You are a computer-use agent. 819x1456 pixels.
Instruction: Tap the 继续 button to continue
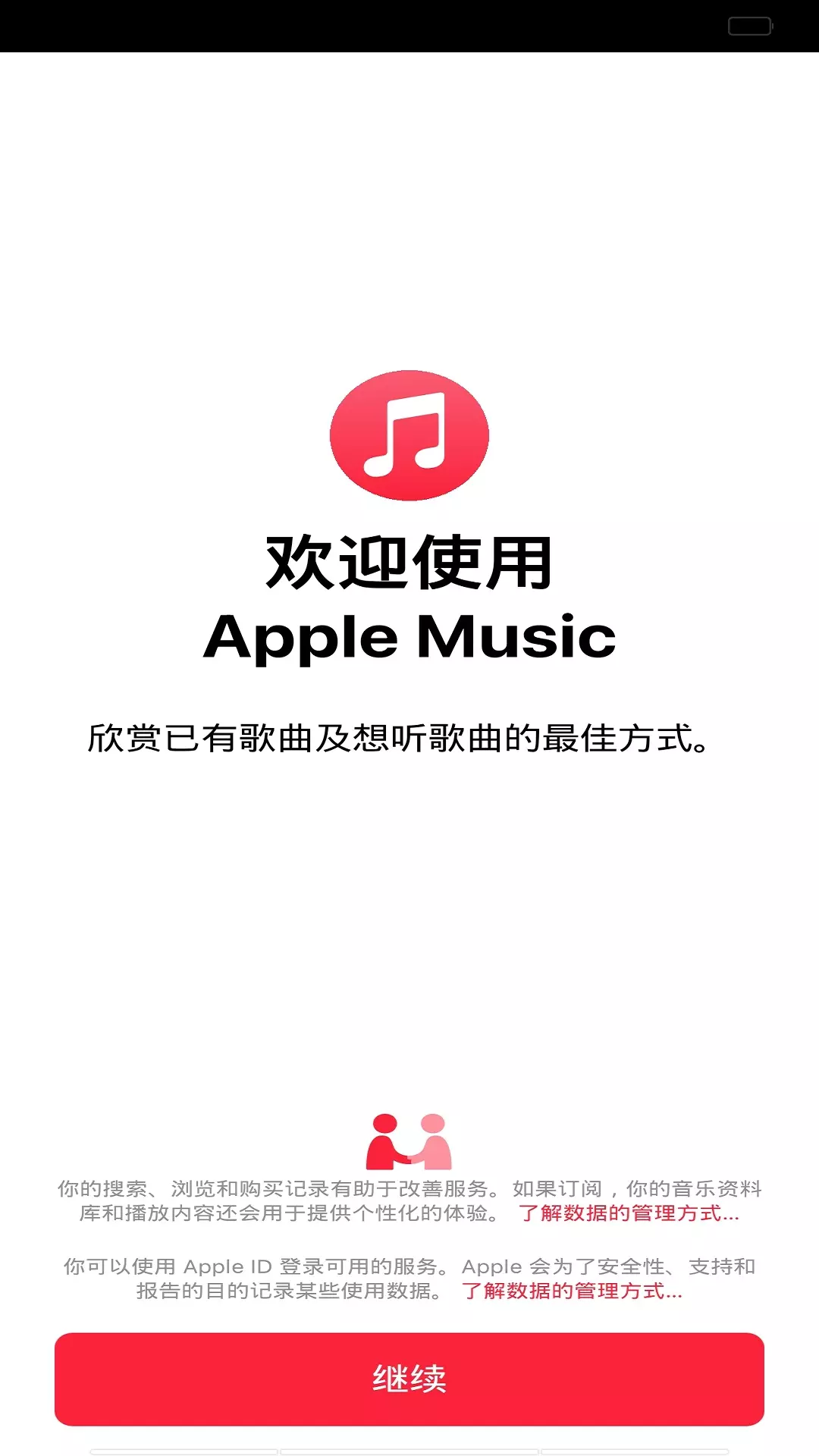409,1379
